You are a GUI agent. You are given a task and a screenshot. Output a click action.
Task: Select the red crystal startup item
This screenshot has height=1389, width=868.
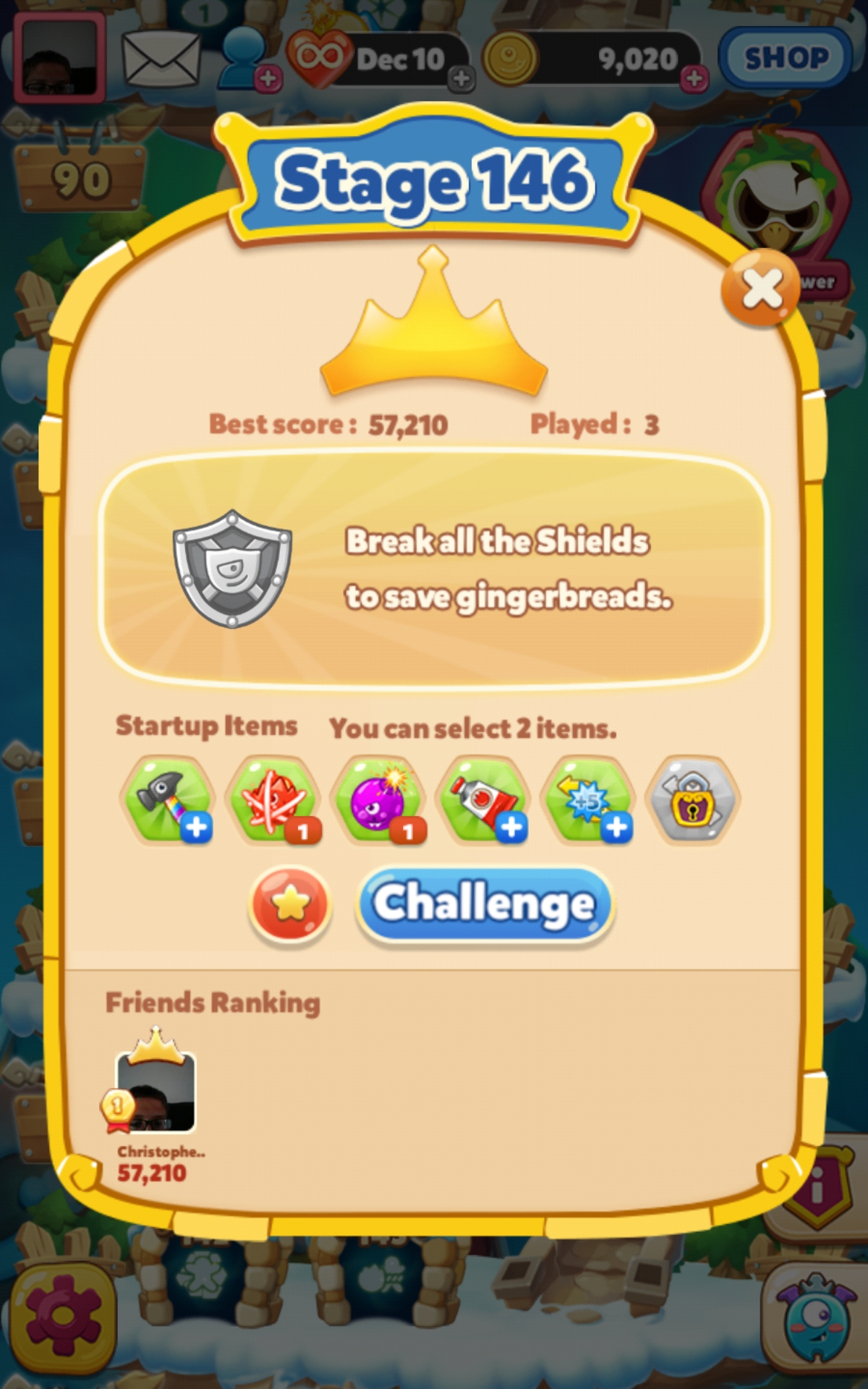coord(273,799)
